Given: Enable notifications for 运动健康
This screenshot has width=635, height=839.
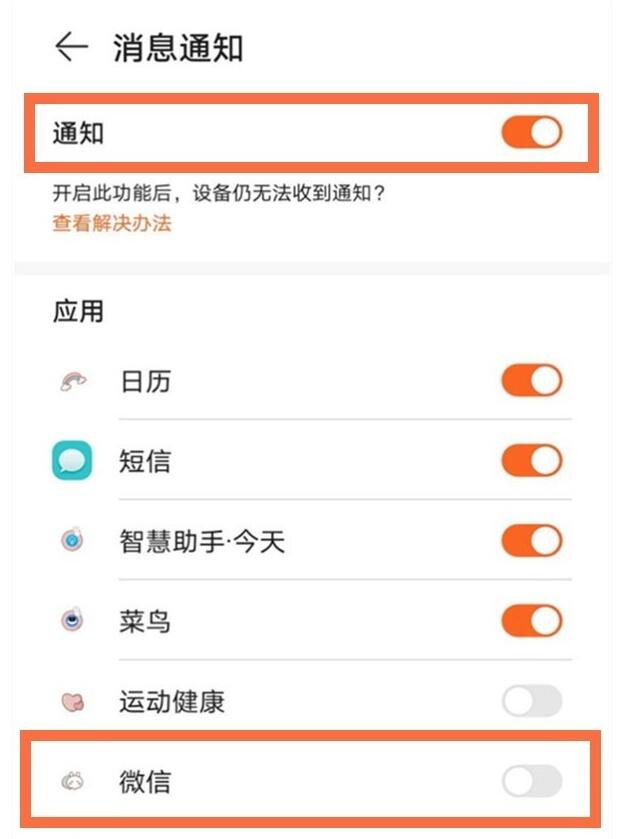Looking at the screenshot, I should click(x=531, y=702).
